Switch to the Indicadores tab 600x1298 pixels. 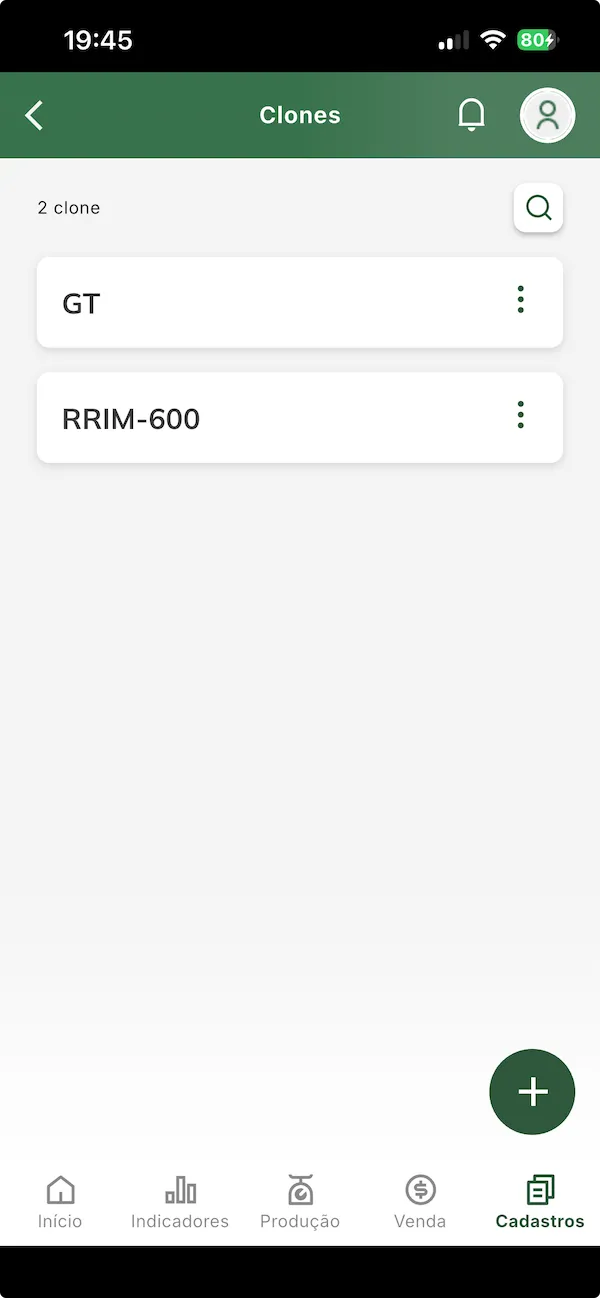(180, 1202)
